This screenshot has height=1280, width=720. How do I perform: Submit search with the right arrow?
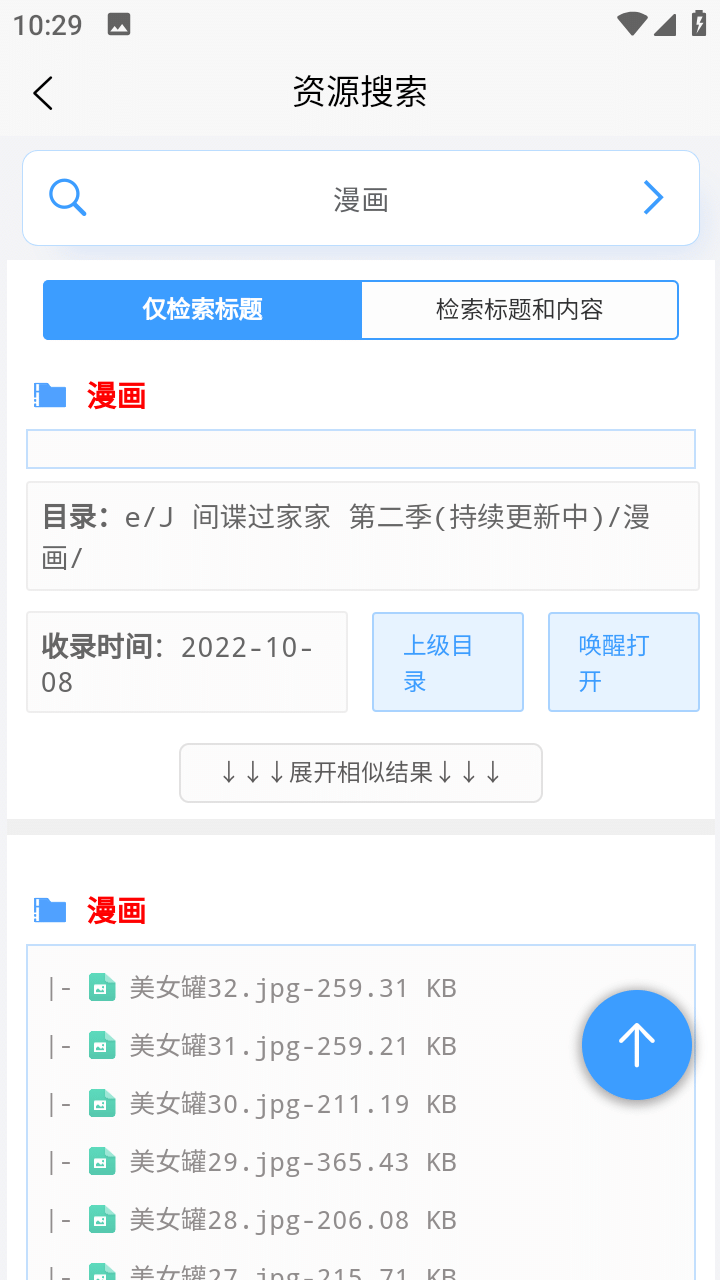click(x=653, y=198)
